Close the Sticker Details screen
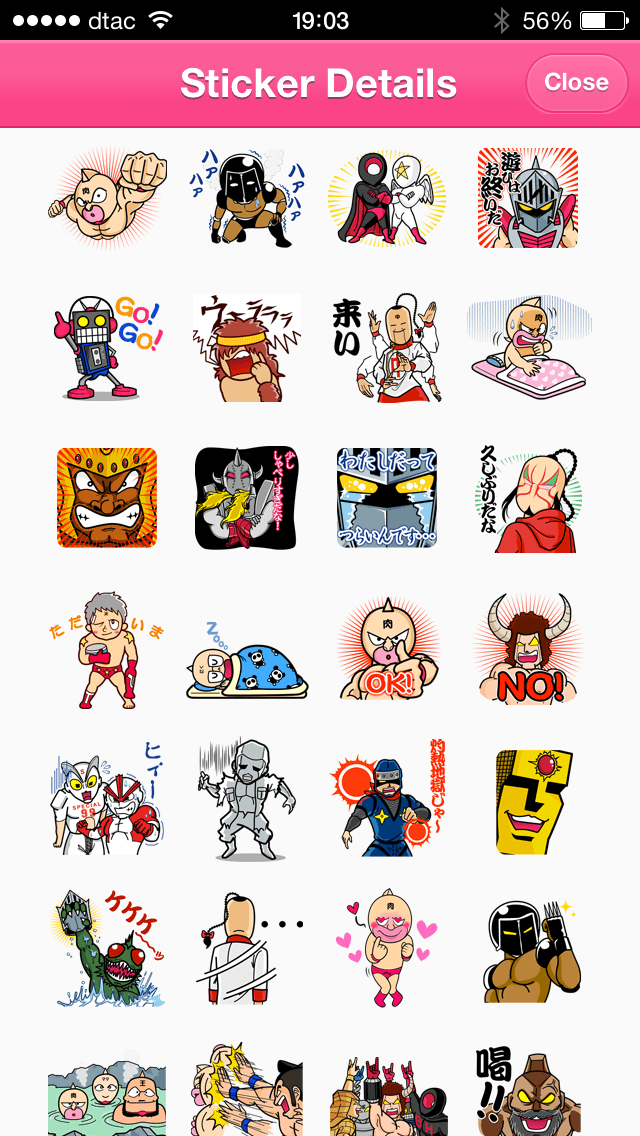Image resolution: width=640 pixels, height=1136 pixels. point(576,82)
